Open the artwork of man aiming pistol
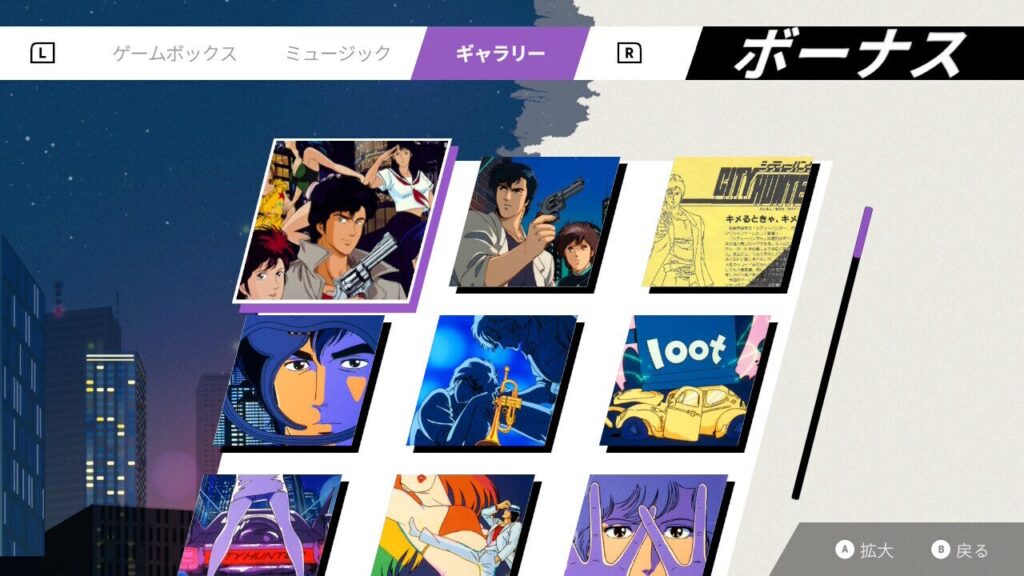This screenshot has height=576, width=1024. tap(535, 222)
